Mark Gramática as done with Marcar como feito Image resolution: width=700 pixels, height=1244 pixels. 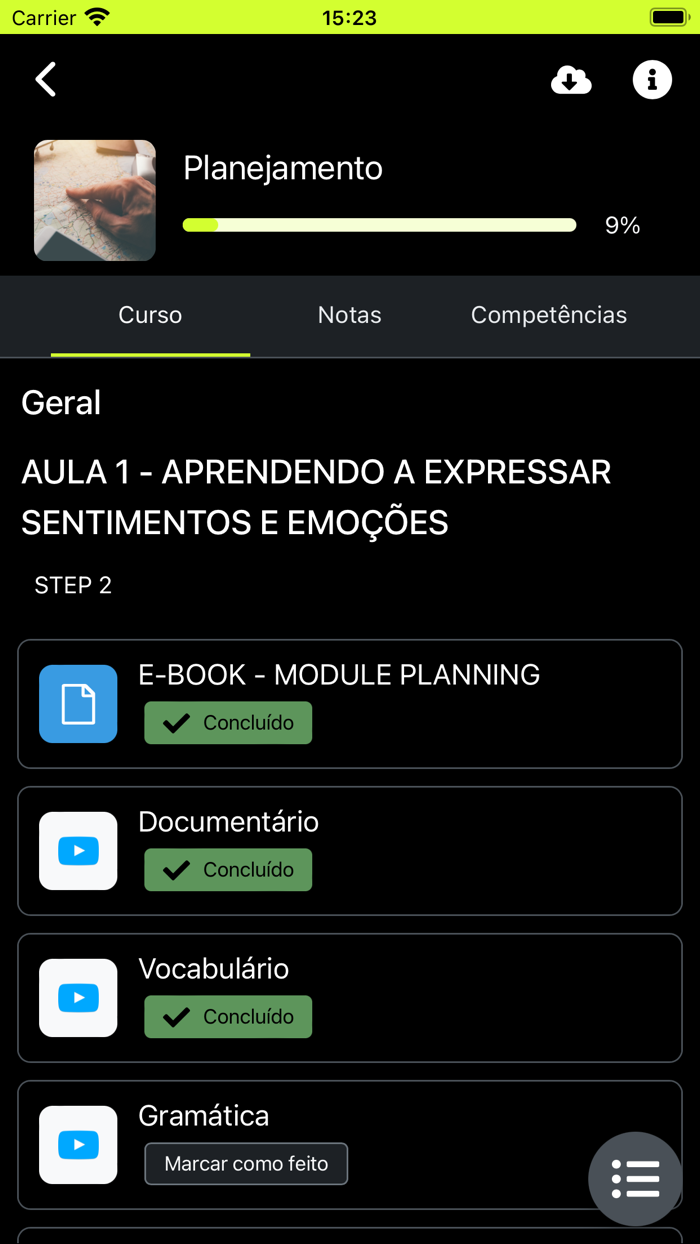pyautogui.click(x=246, y=1164)
